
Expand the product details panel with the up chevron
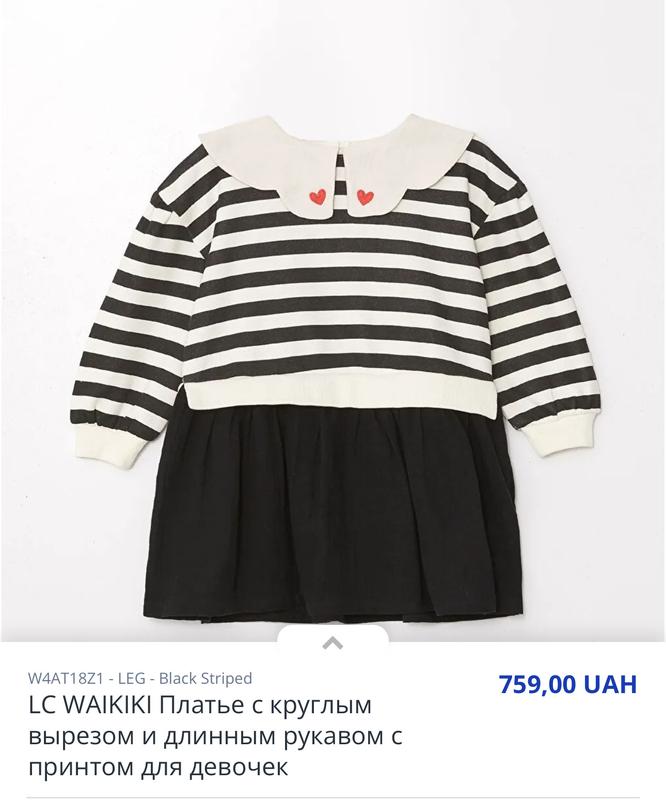coord(333,641)
